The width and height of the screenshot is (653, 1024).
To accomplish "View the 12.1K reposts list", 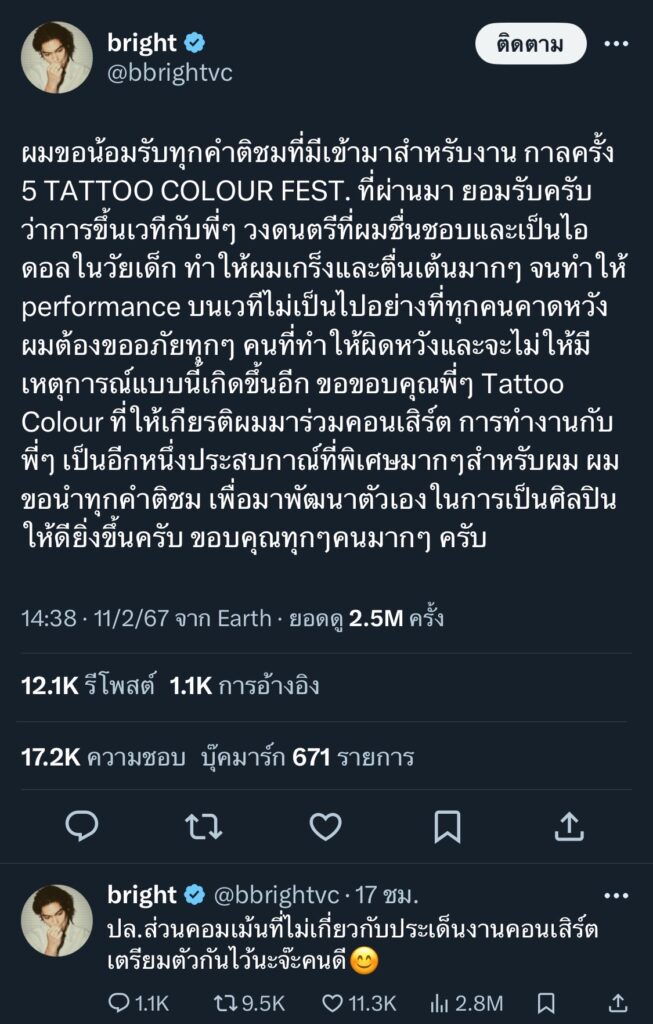I will click(78, 686).
